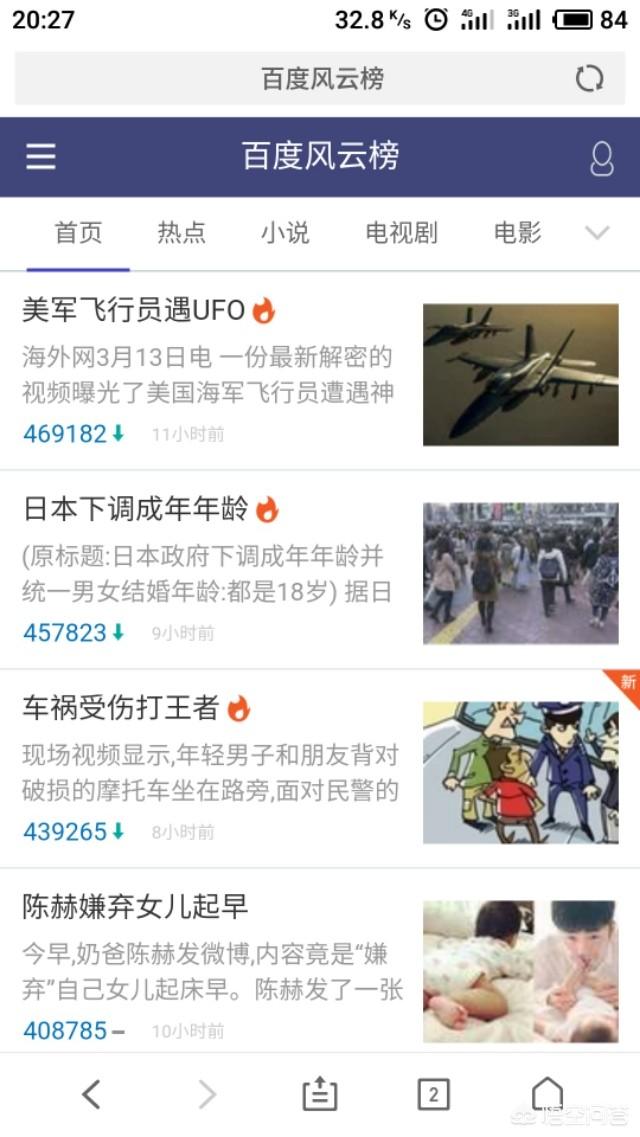
Task: Tap the 百度风云榜 address bar
Action: click(x=322, y=79)
